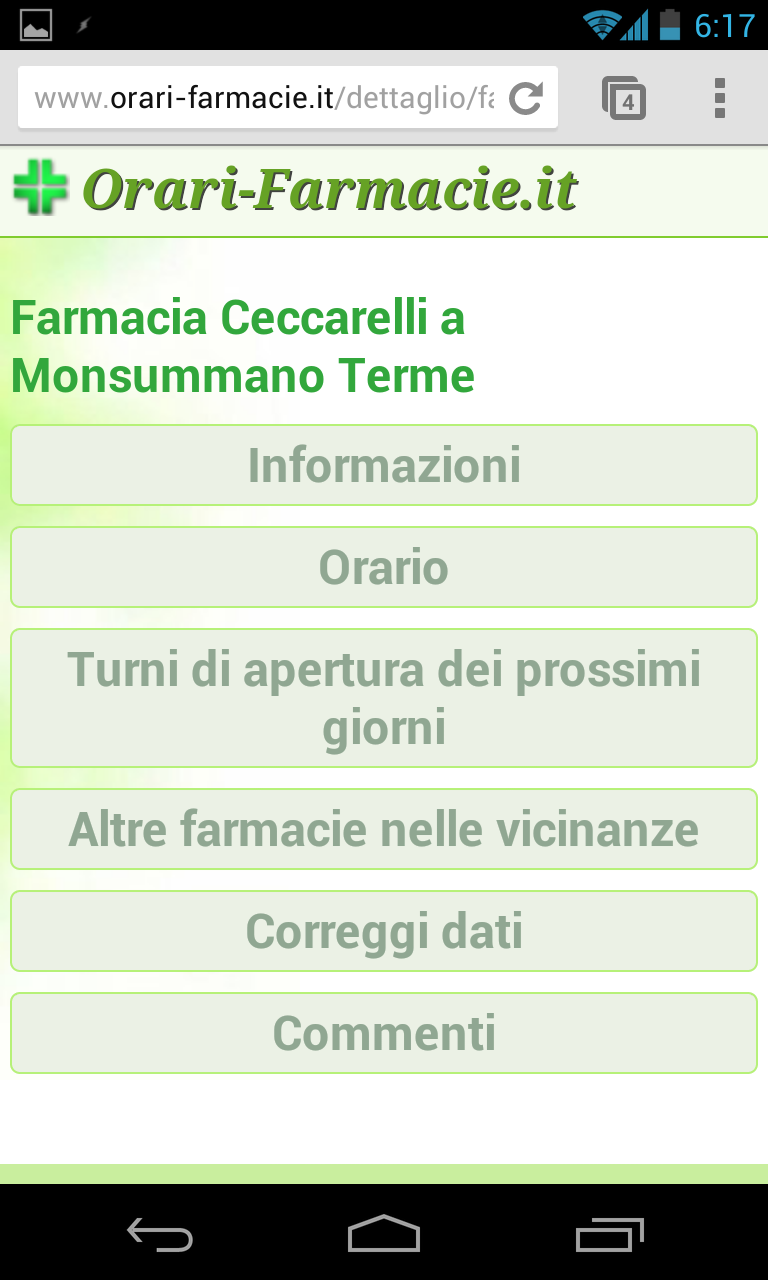Tap the URL address field
The height and width of the screenshot is (1280, 768).
[265, 98]
